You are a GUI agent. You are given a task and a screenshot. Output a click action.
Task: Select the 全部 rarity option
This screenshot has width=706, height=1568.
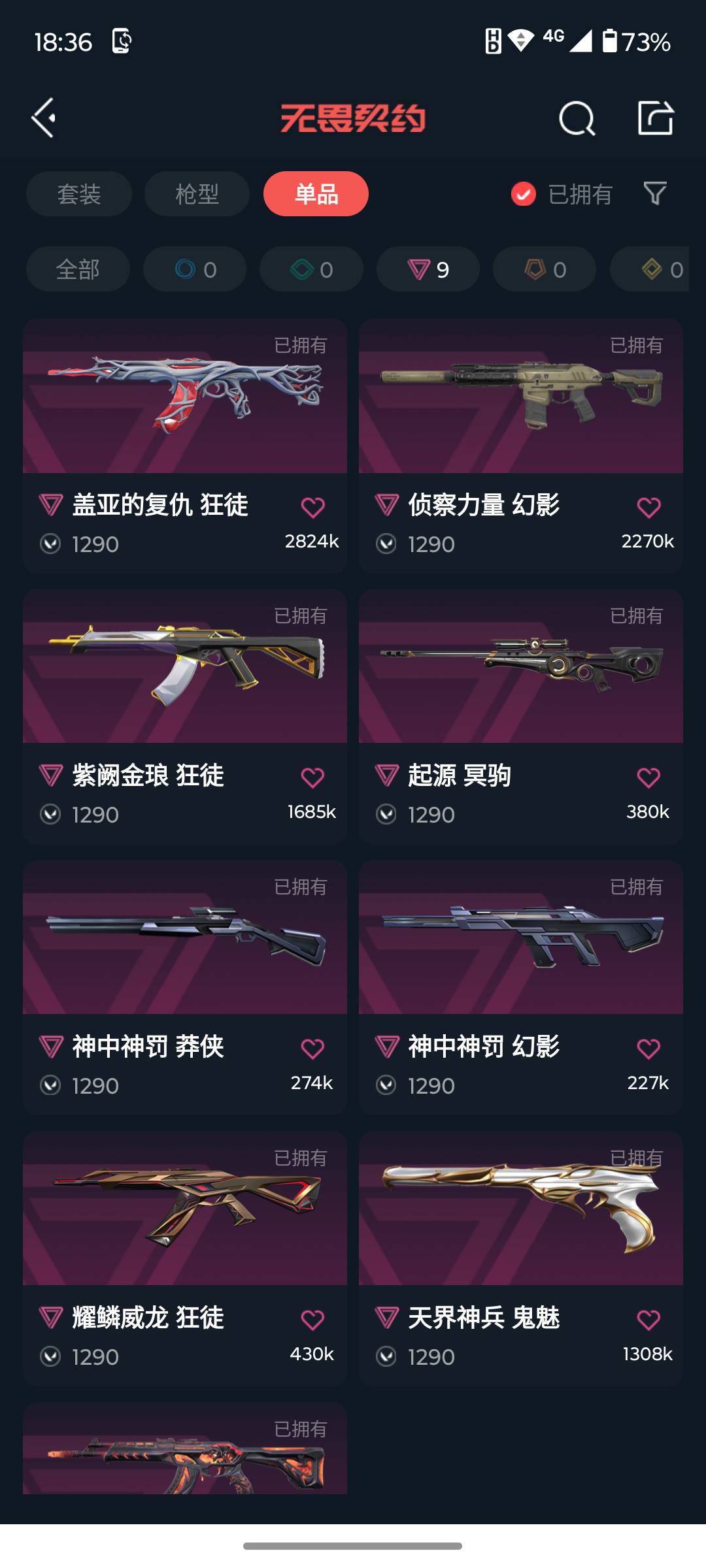coord(77,269)
